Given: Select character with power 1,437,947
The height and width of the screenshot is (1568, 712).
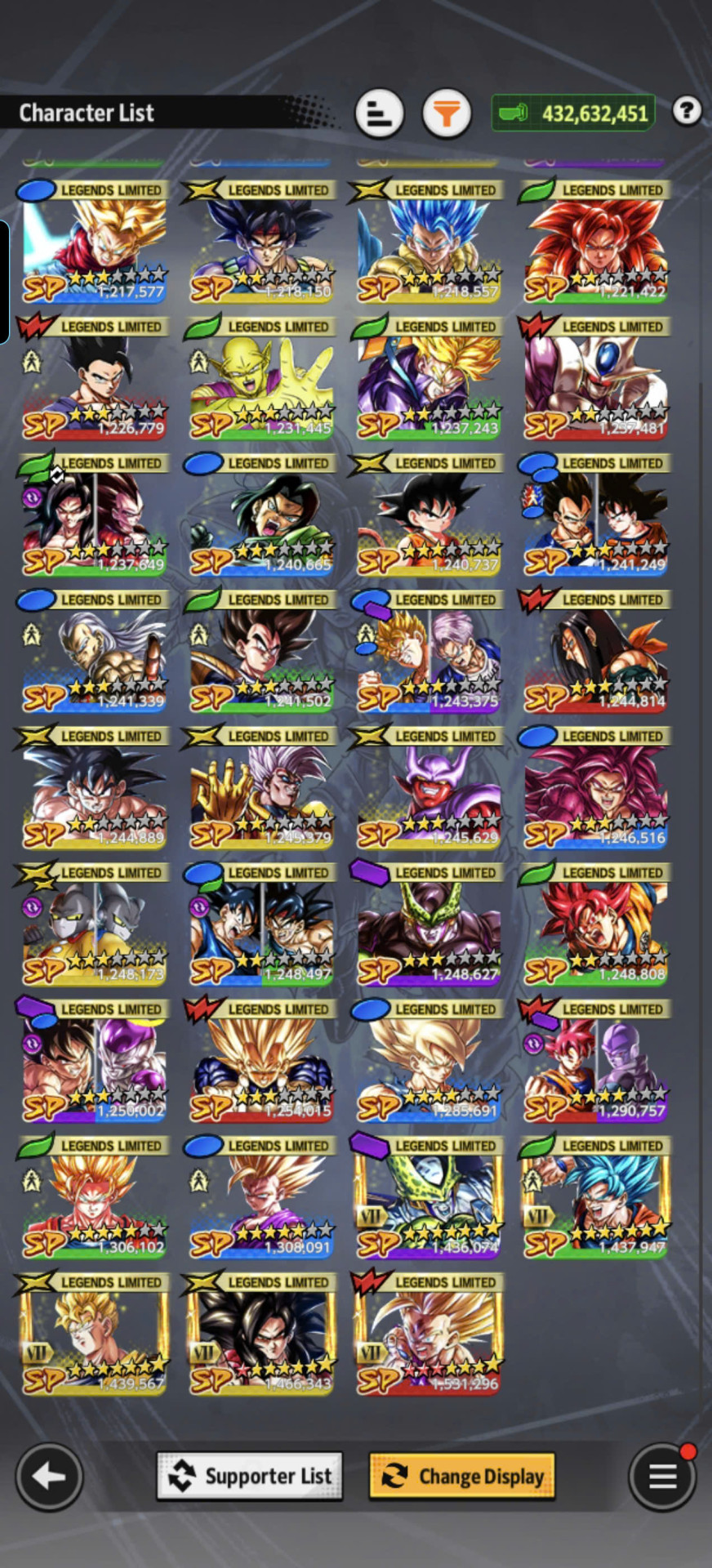Looking at the screenshot, I should 595,1197.
